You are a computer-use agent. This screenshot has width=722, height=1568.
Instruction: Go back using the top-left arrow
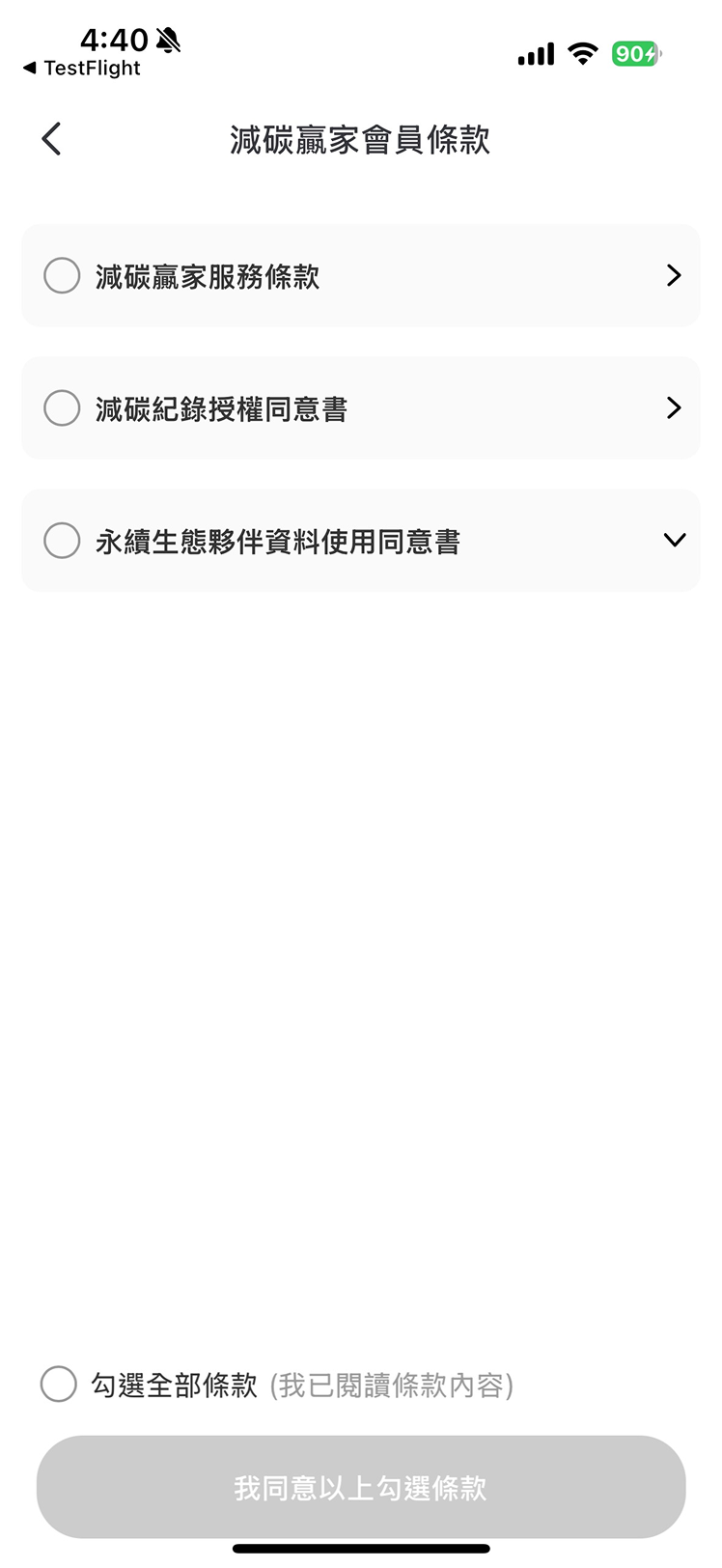point(52,139)
